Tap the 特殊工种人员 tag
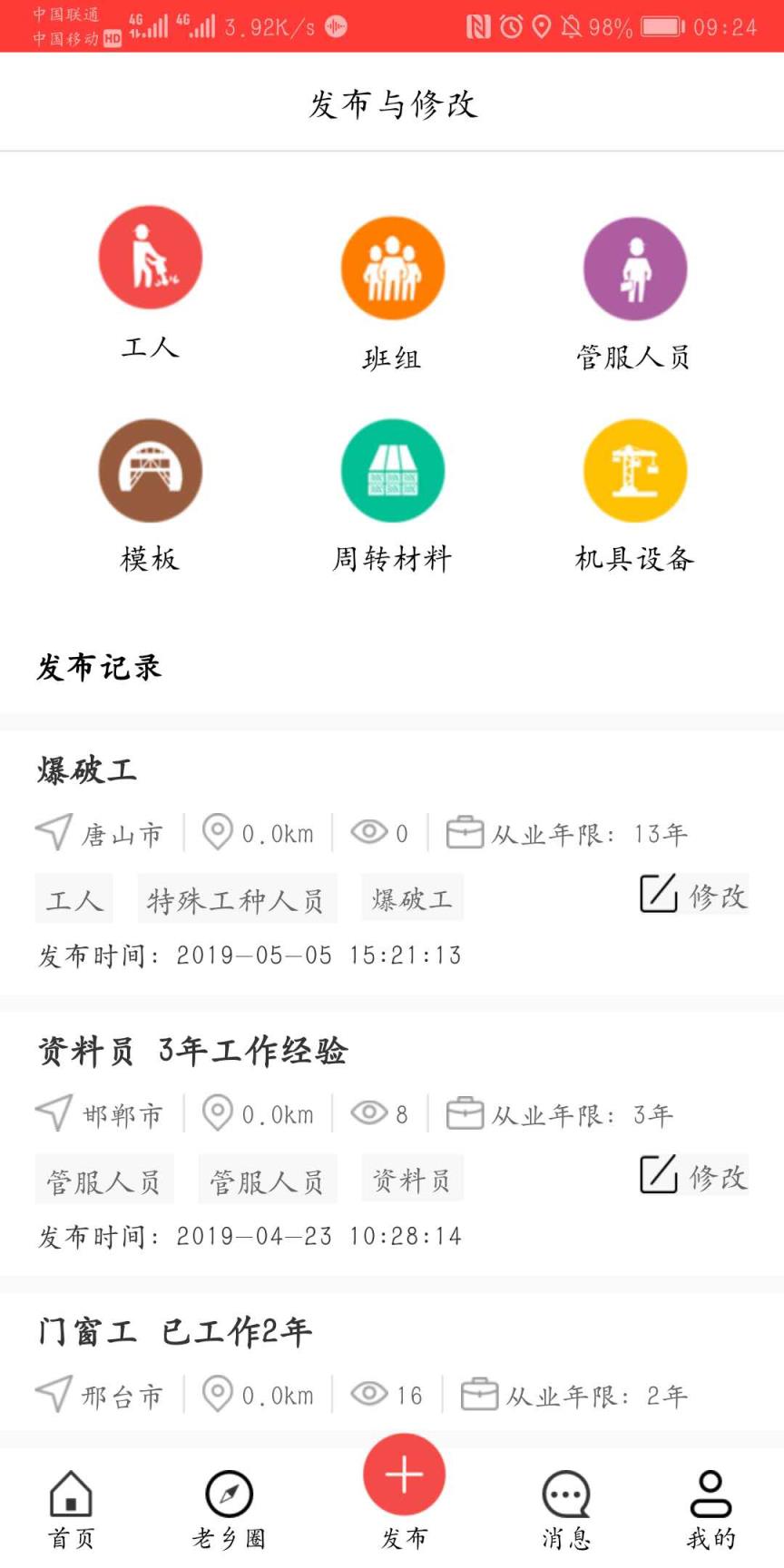This screenshot has width=784, height=1568. (x=237, y=897)
